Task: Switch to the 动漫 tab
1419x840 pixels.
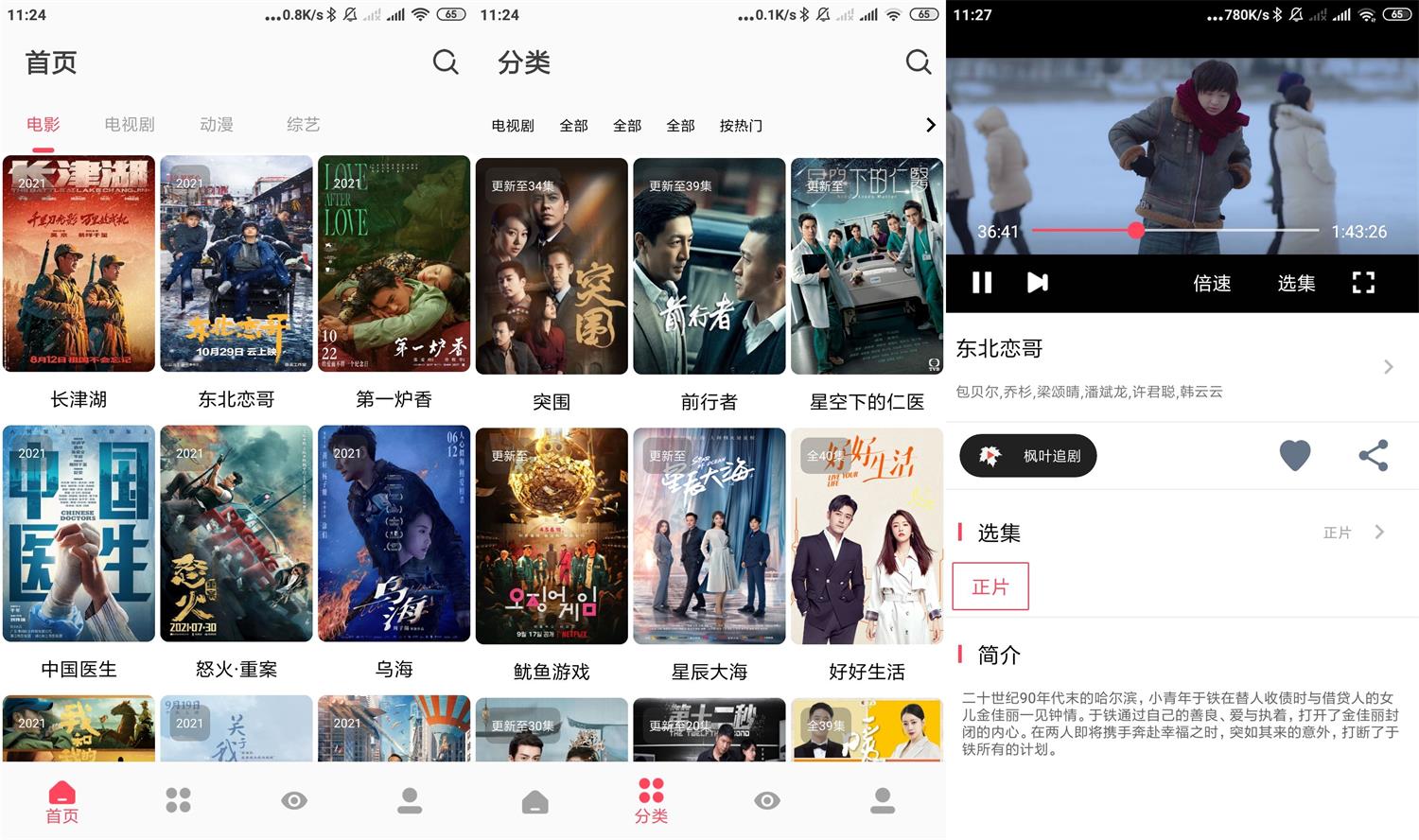Action: (217, 124)
